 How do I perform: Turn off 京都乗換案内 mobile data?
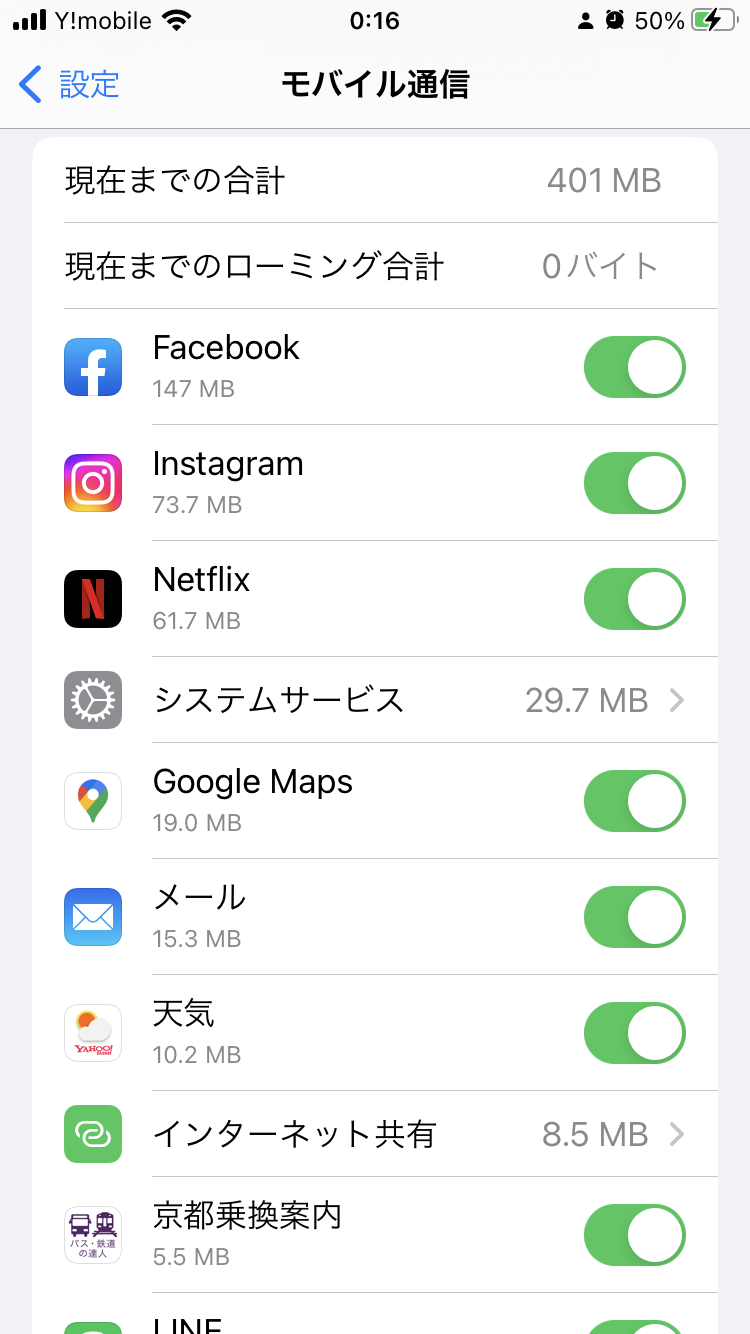coord(634,1235)
